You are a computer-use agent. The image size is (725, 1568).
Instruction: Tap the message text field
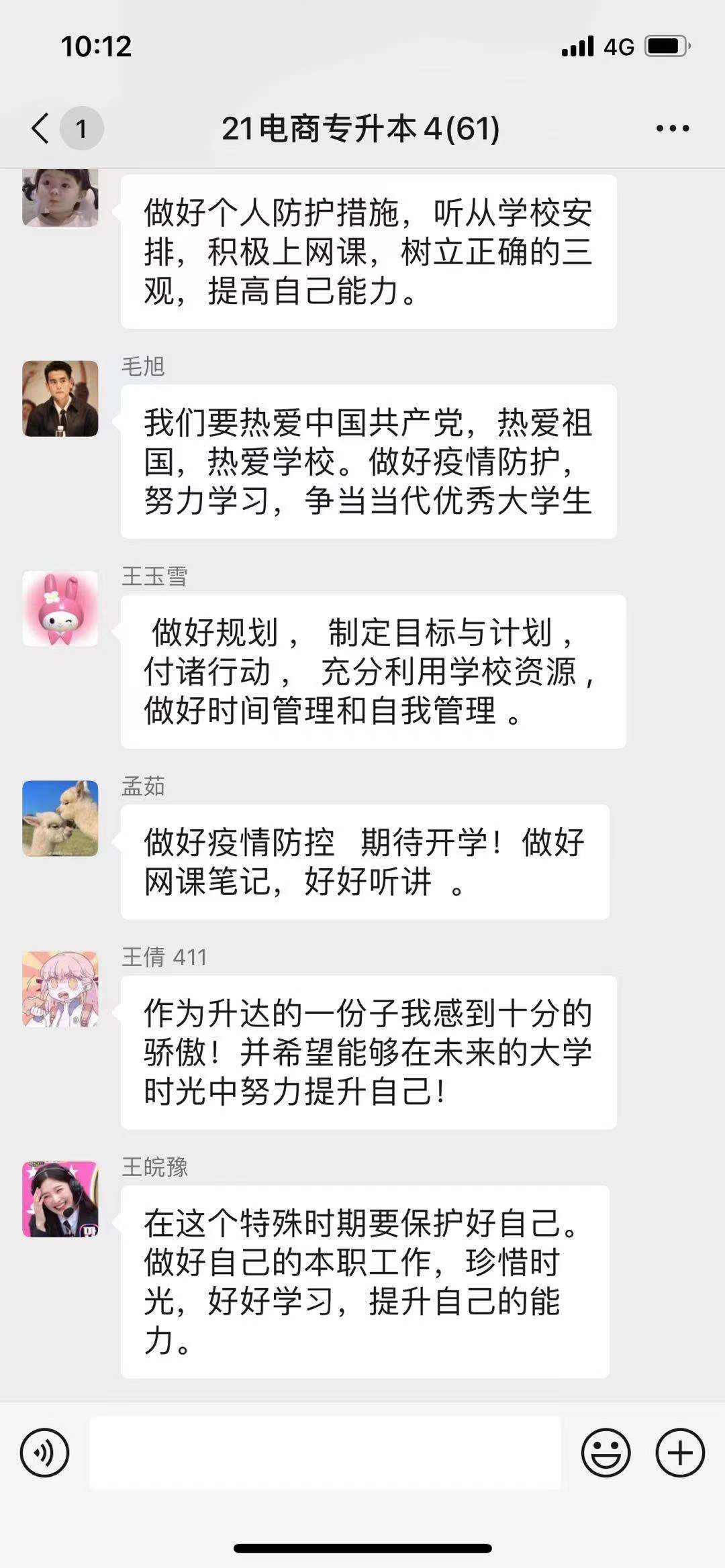(325, 1453)
